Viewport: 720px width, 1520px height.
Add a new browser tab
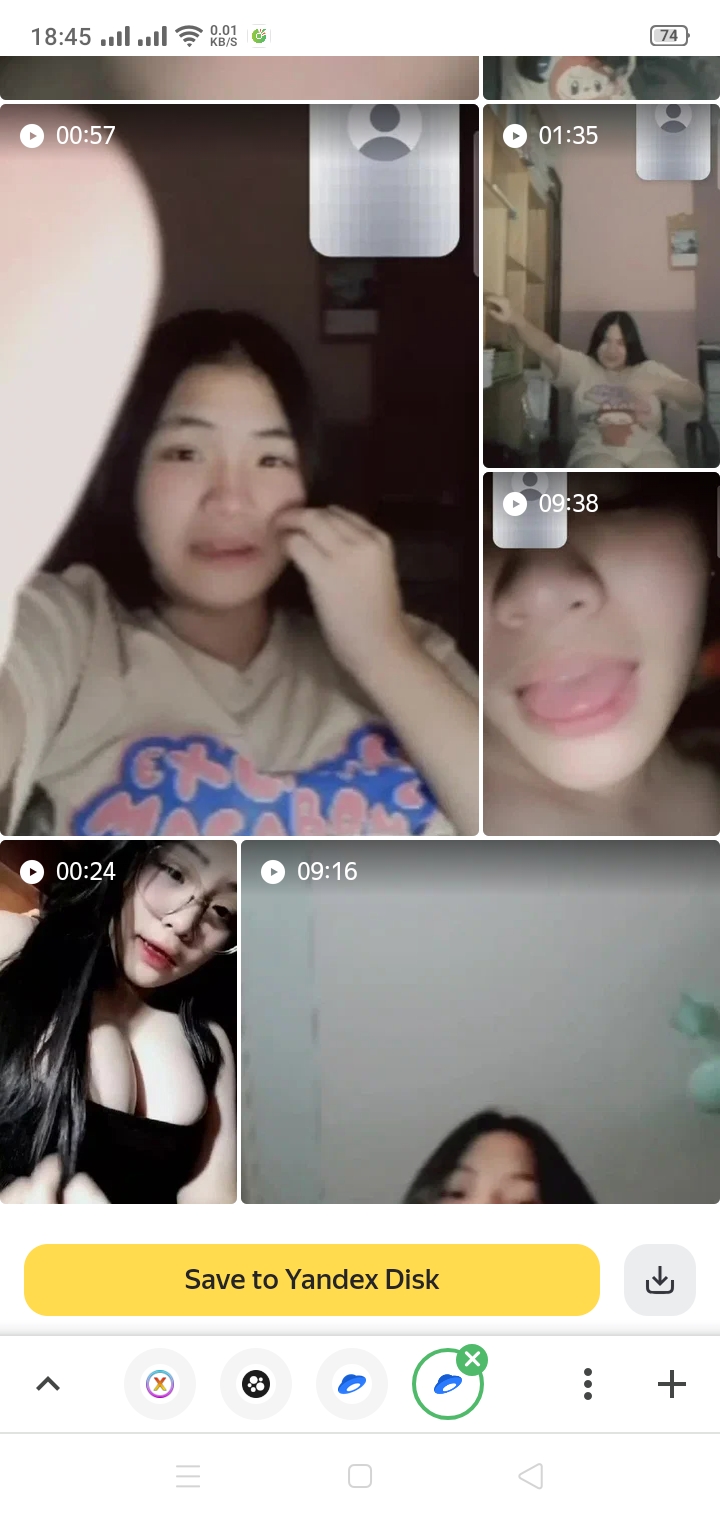point(671,1384)
